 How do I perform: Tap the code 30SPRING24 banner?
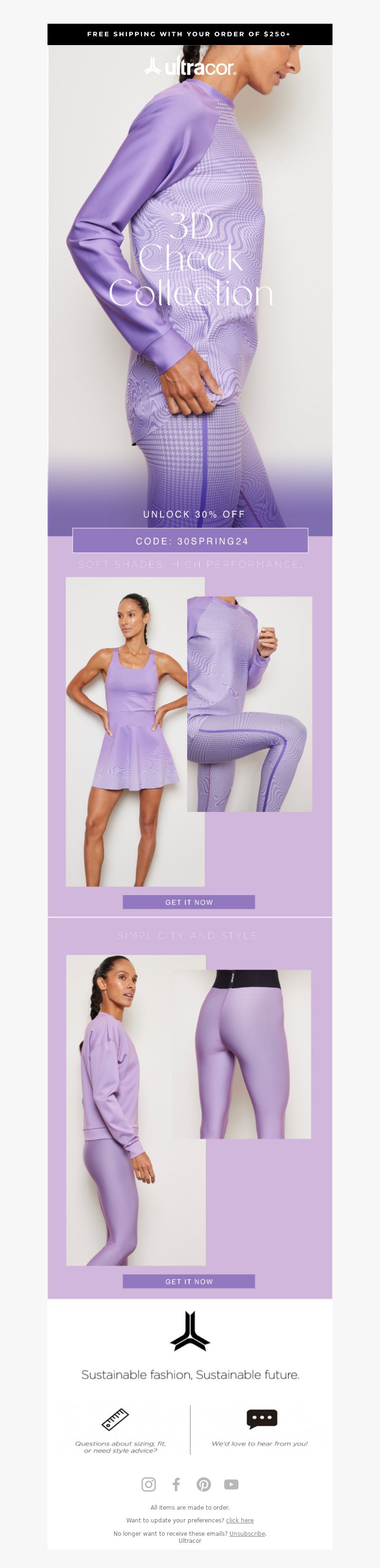[190, 541]
